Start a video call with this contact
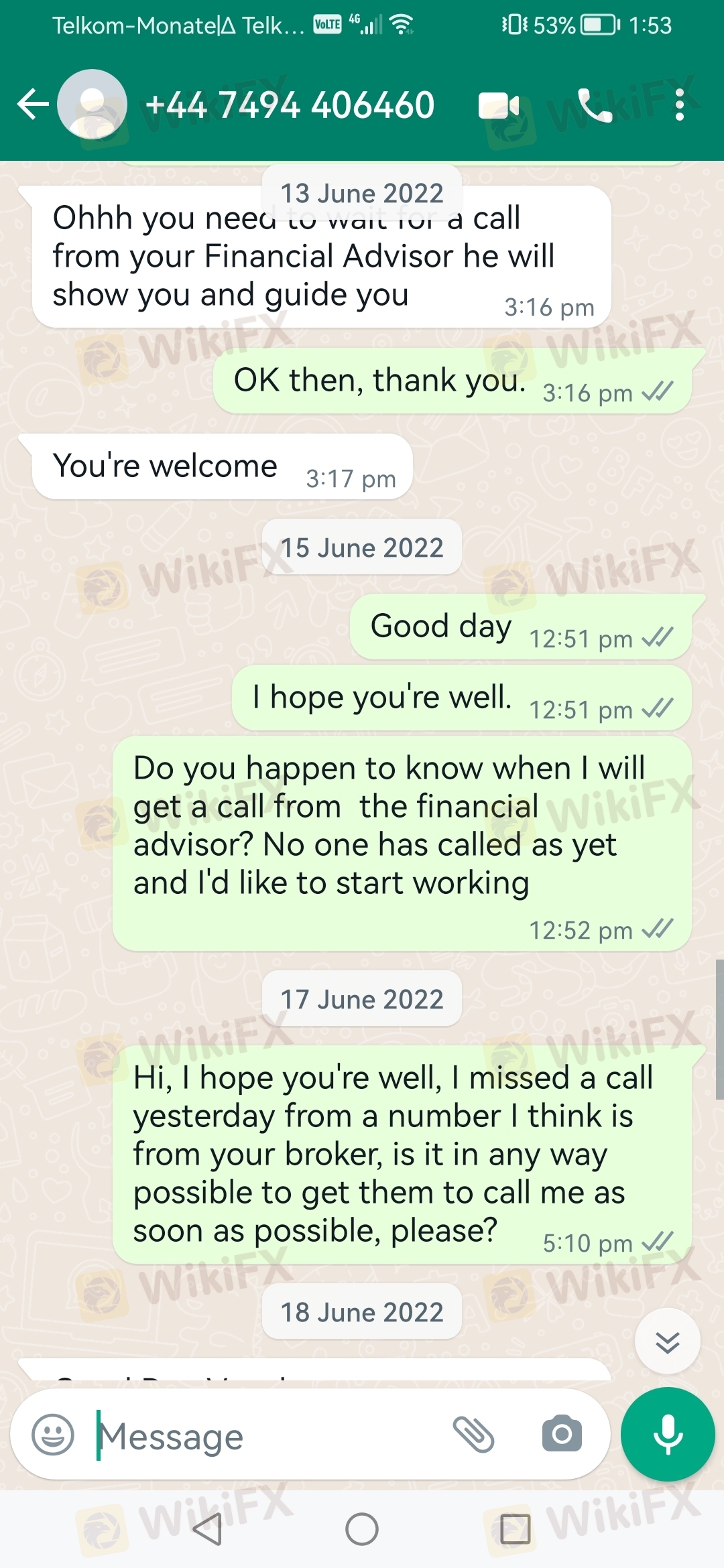The image size is (724, 1568). point(499,106)
